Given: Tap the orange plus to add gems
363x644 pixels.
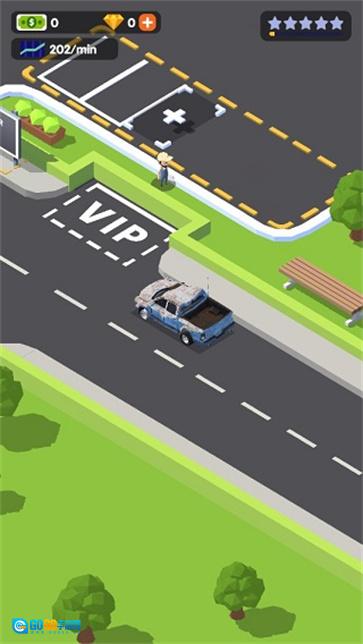Looking at the screenshot, I should pos(147,23).
